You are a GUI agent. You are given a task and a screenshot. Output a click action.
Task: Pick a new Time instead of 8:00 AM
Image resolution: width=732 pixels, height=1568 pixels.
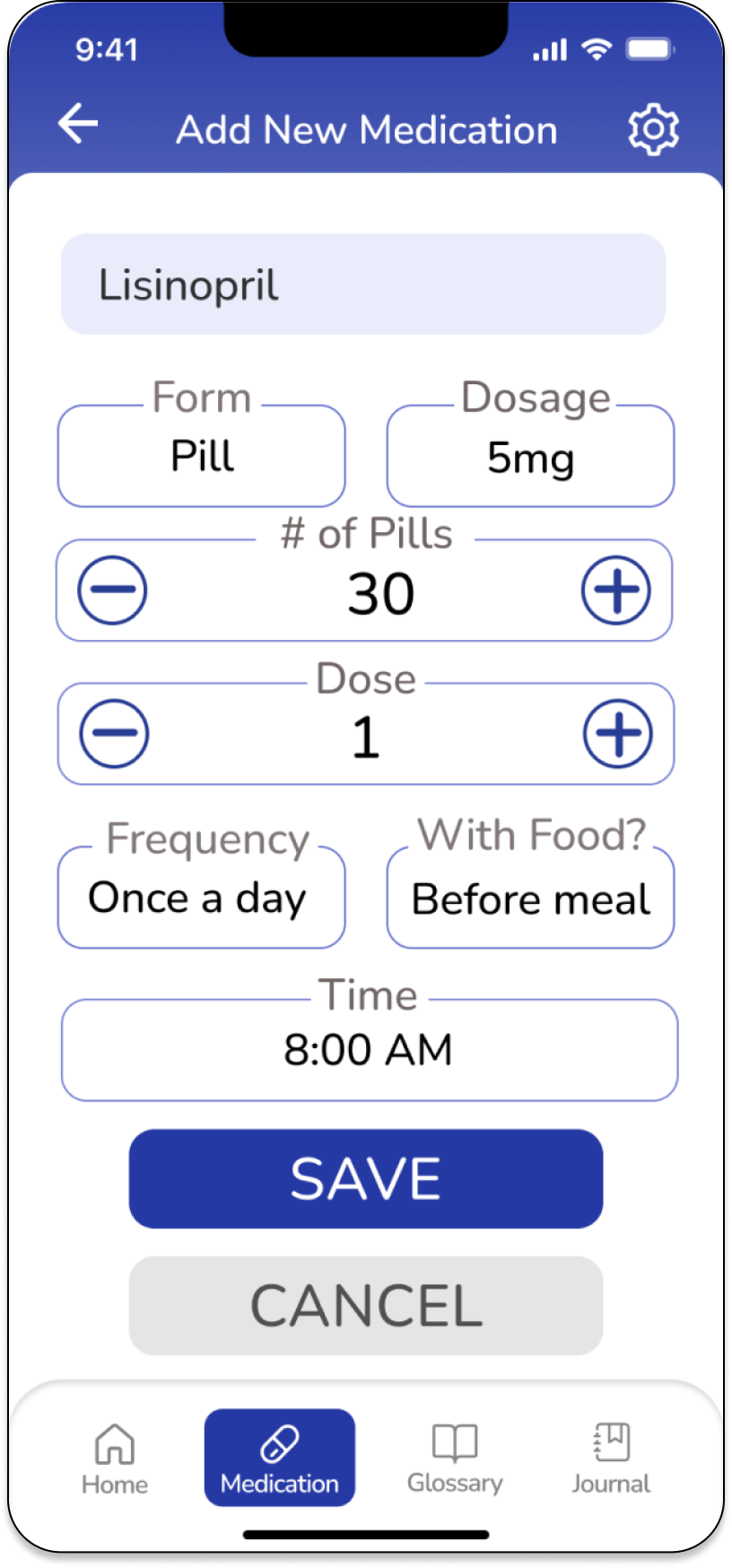(x=369, y=1050)
